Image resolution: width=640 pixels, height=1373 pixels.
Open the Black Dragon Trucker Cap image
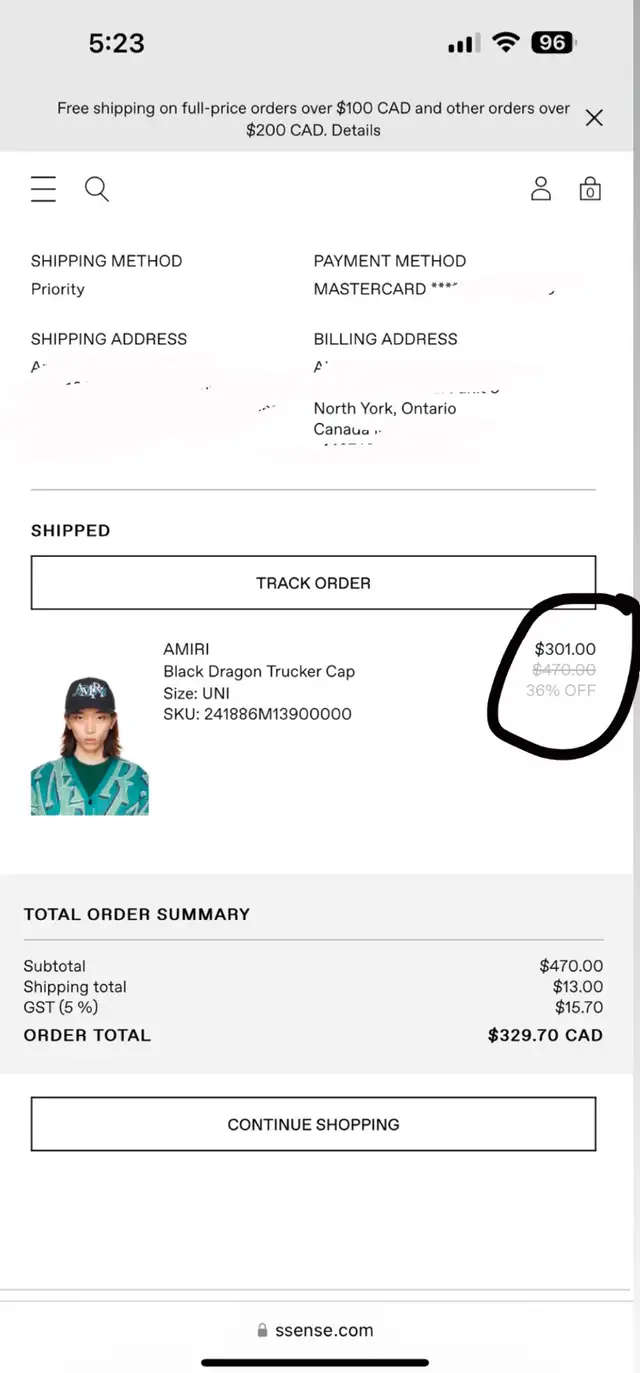(x=90, y=745)
